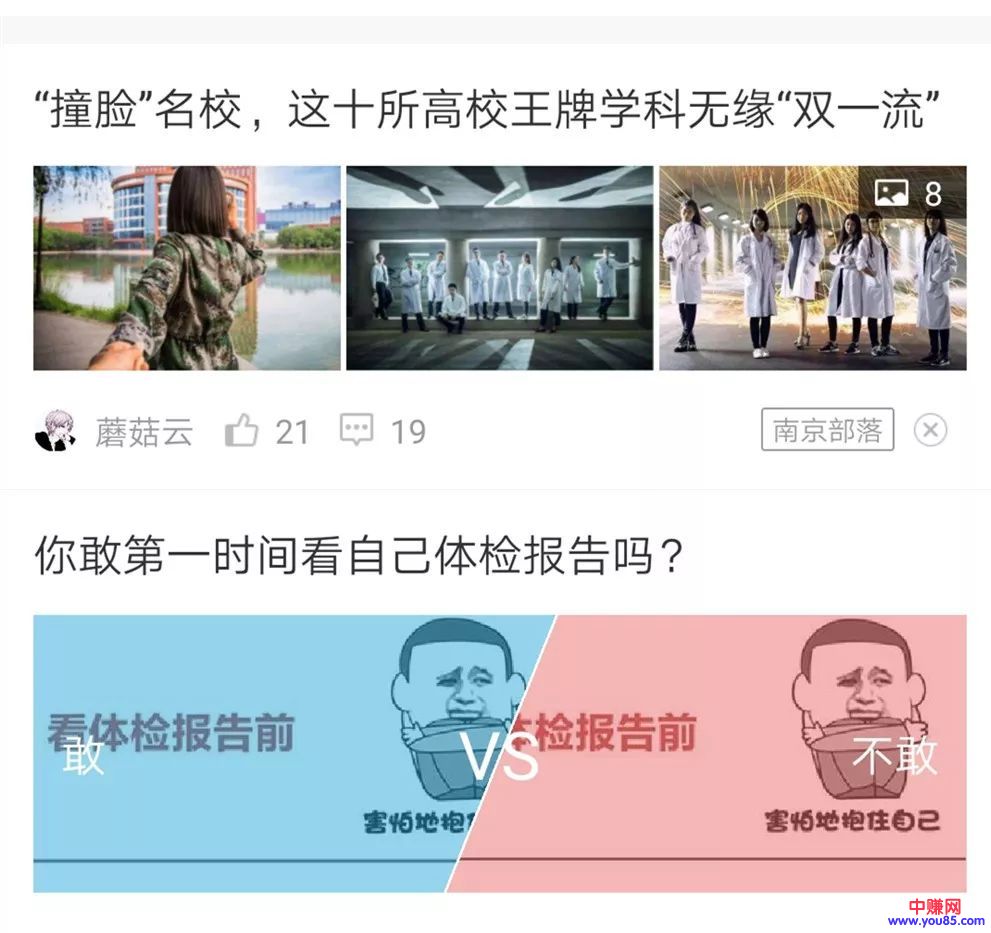View the middle photo of the lab-coat group

499,268
